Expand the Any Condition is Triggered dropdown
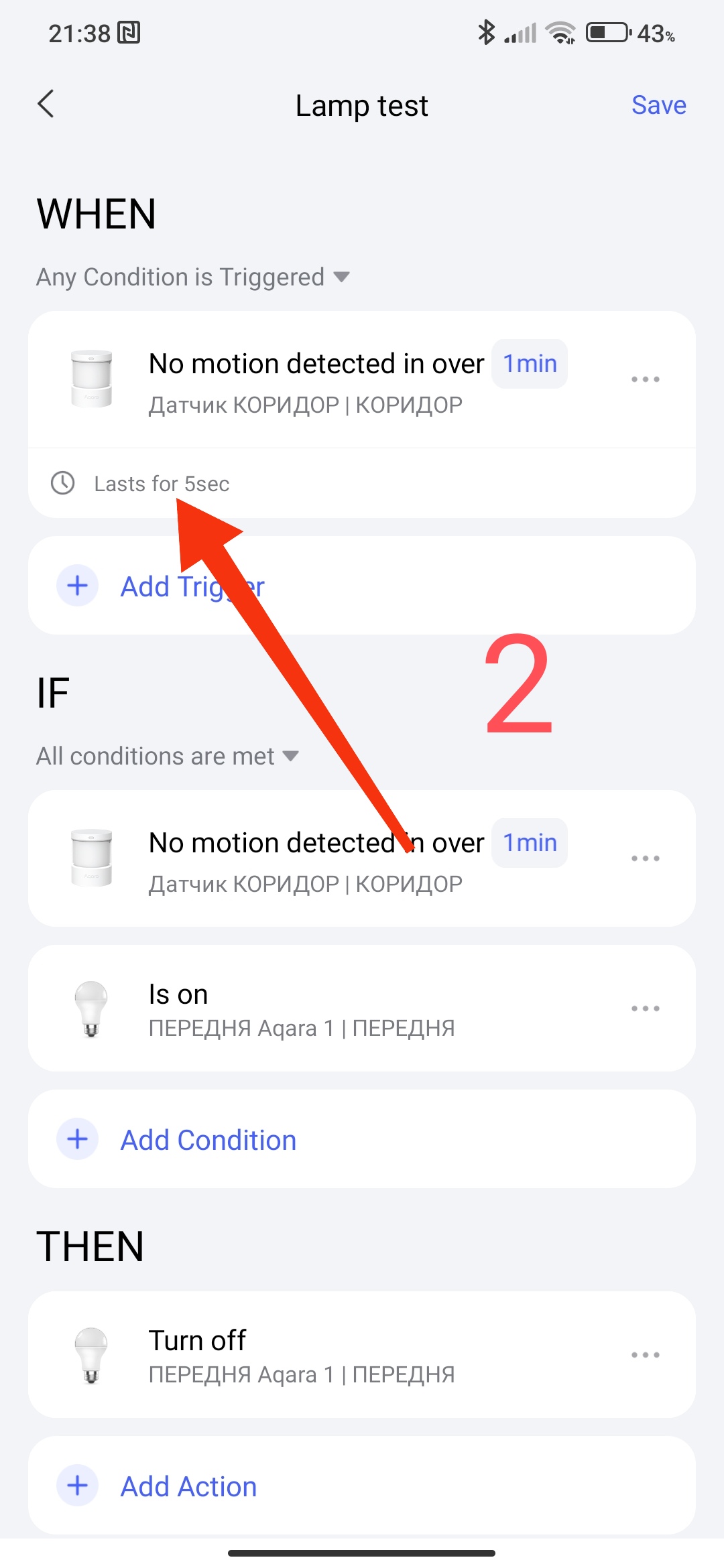 pyautogui.click(x=193, y=277)
